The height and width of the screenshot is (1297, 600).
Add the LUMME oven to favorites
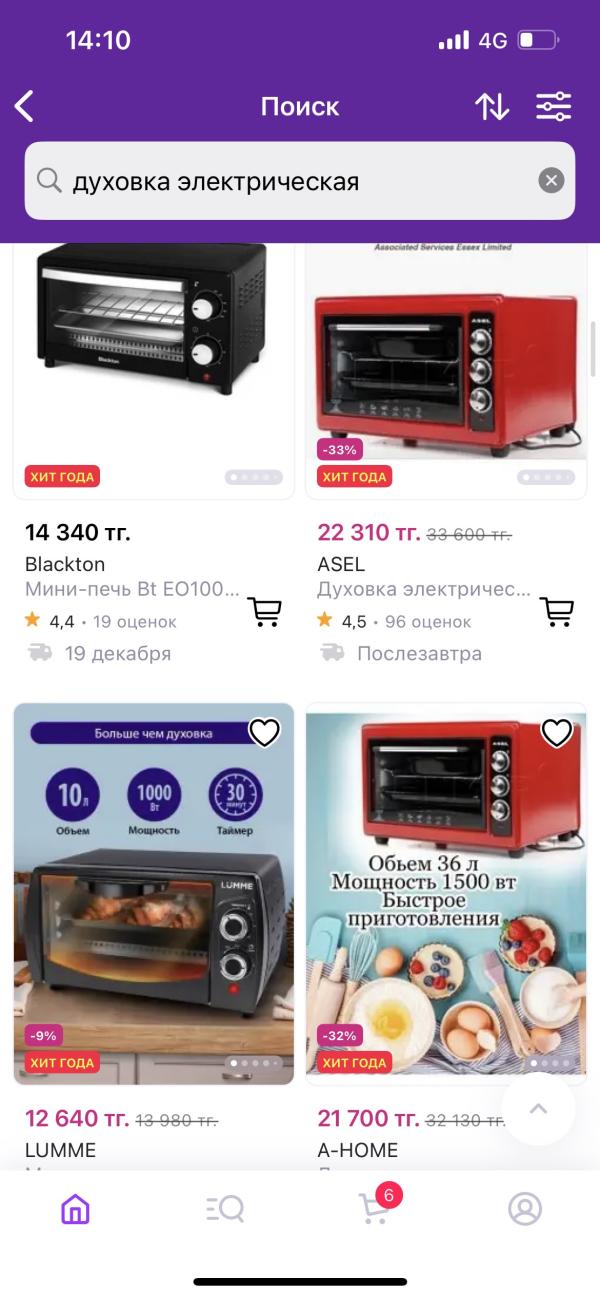point(264,733)
